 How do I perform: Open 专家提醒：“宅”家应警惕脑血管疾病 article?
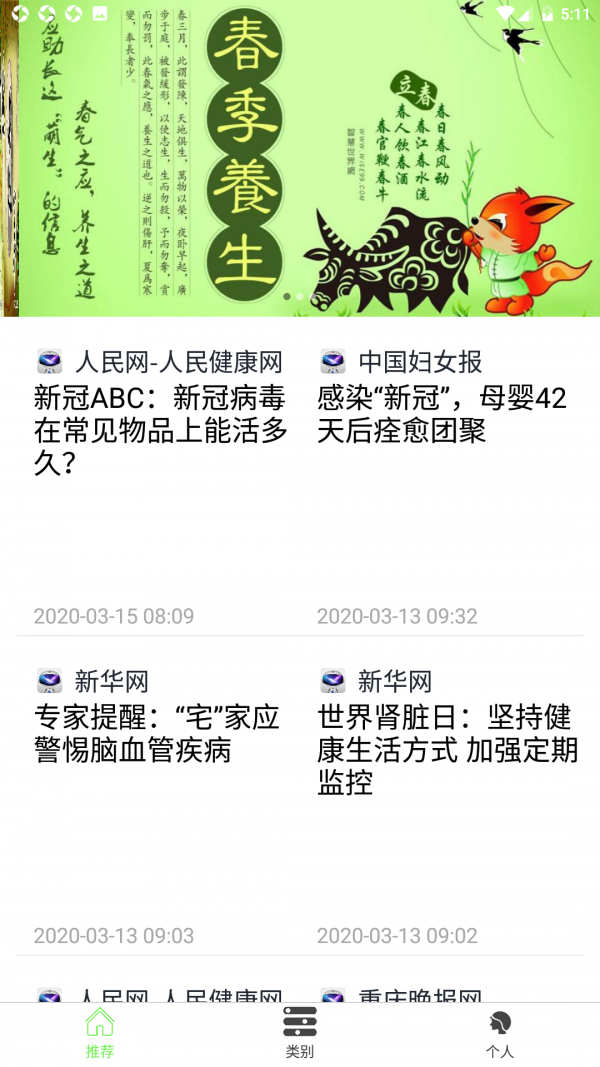[x=157, y=734]
